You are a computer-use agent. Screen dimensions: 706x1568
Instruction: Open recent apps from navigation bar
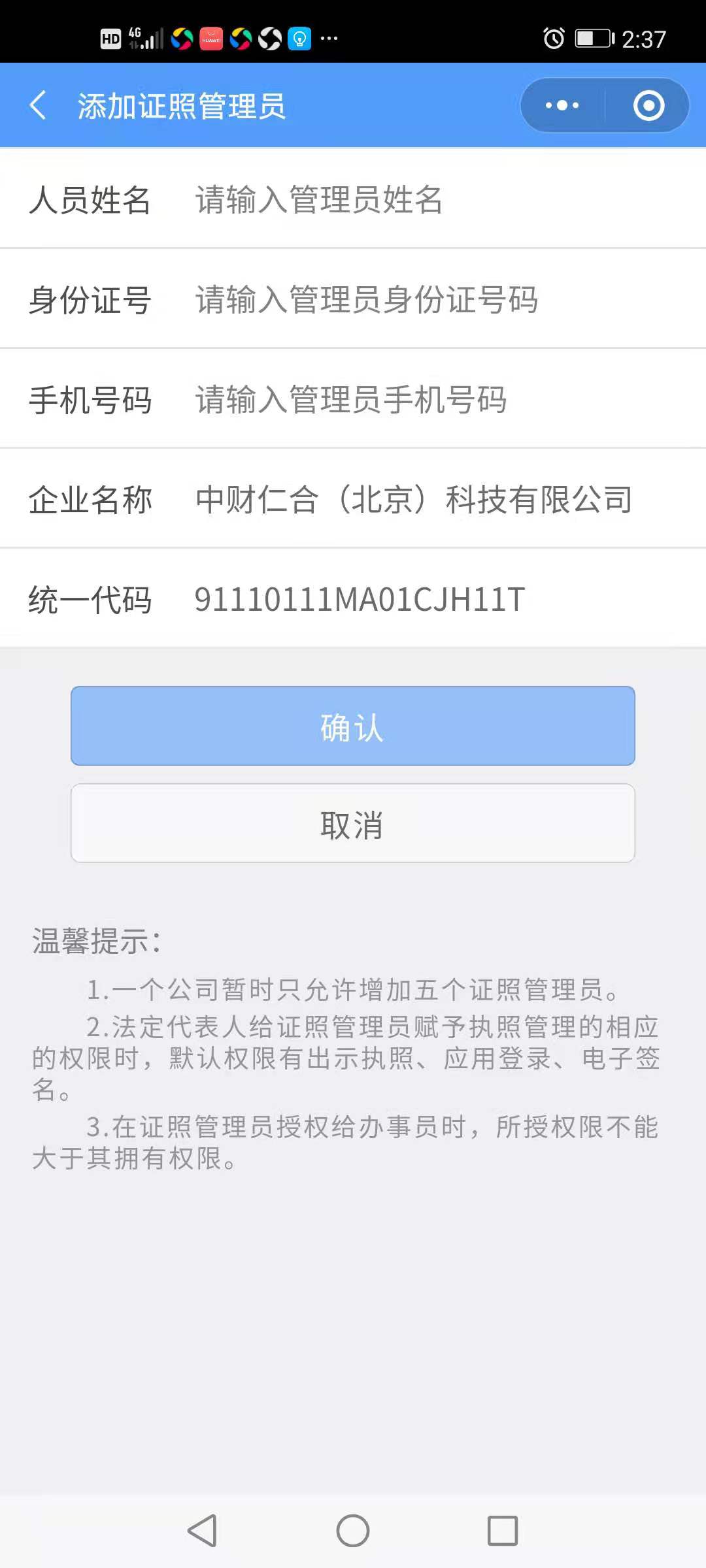503,1531
